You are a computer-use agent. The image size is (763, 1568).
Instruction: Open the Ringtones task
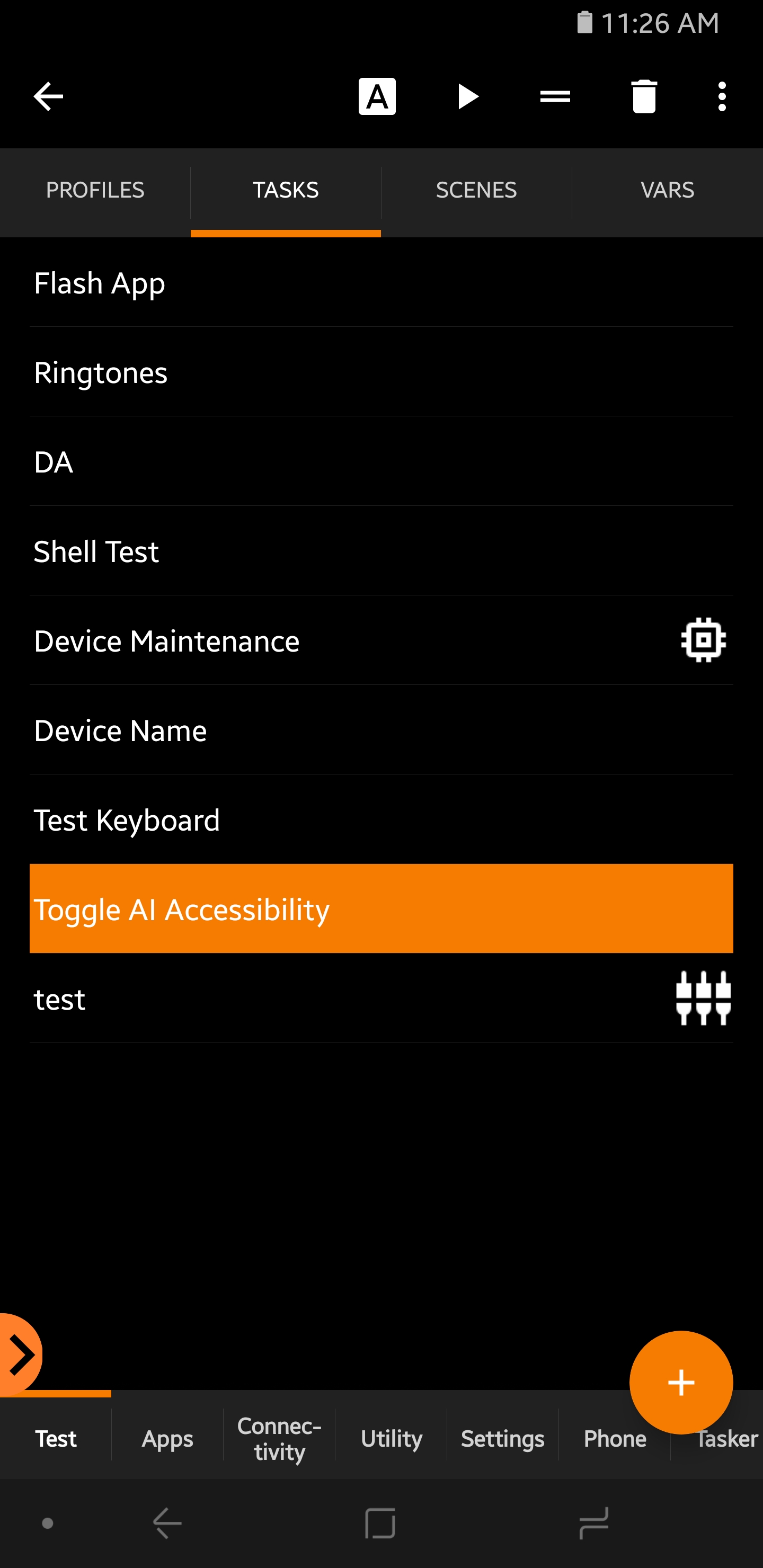(381, 372)
